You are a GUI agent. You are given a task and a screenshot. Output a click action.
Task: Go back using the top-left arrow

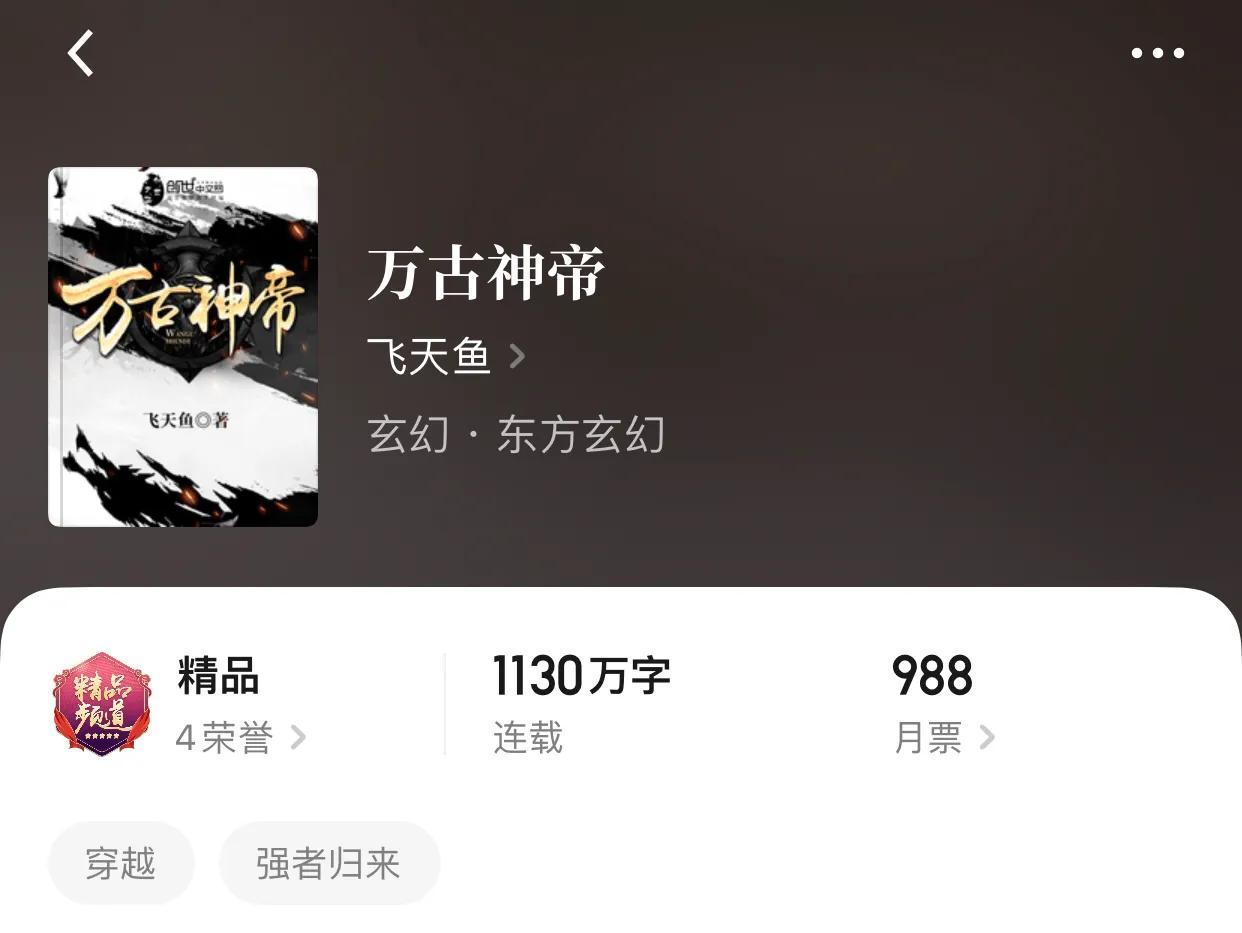[81, 53]
